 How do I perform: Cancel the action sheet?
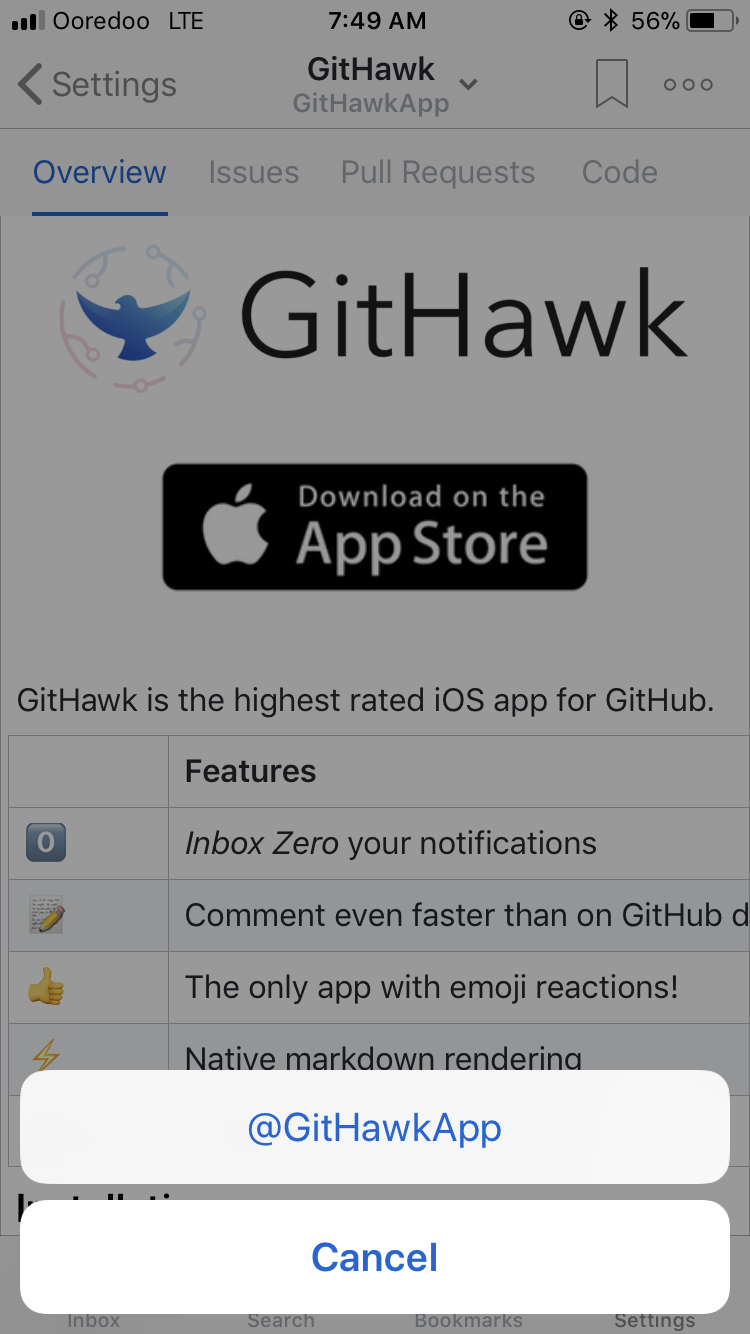[x=374, y=1257]
